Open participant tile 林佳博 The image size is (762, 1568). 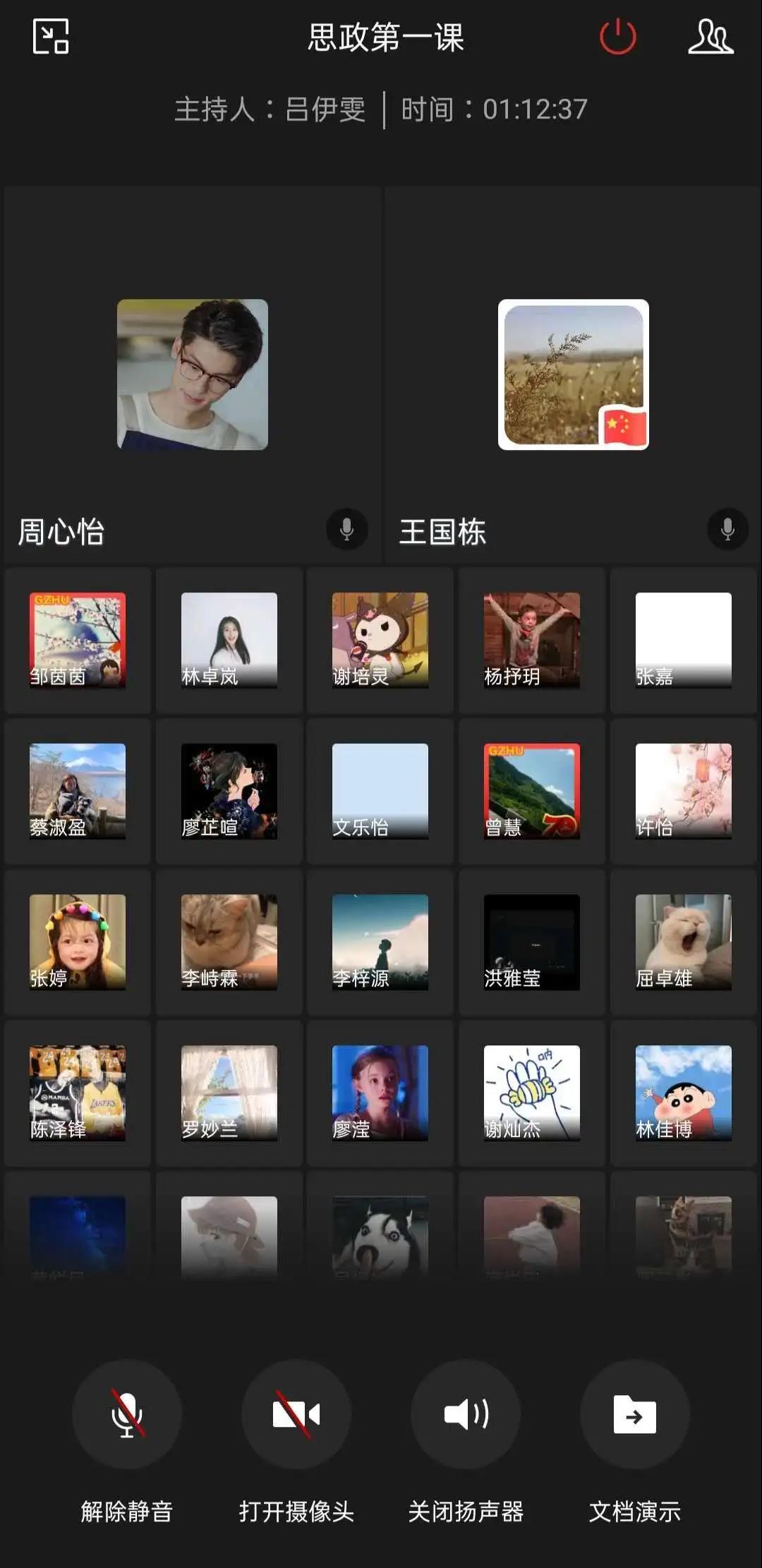(x=683, y=1093)
